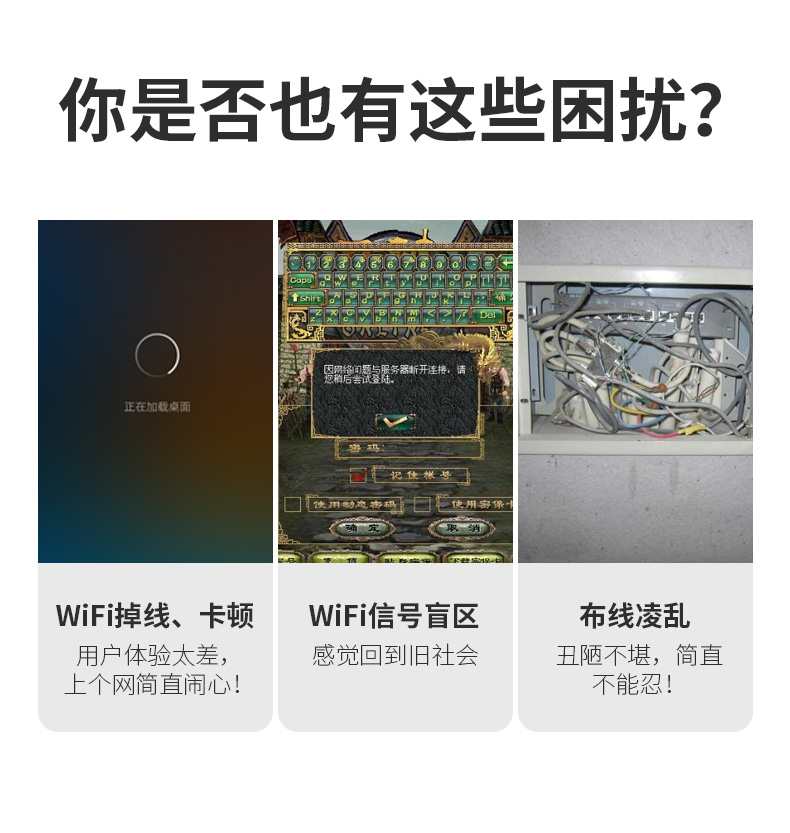Click the 确定 confirm button
Screen dimensions: 790x833
coord(360,527)
